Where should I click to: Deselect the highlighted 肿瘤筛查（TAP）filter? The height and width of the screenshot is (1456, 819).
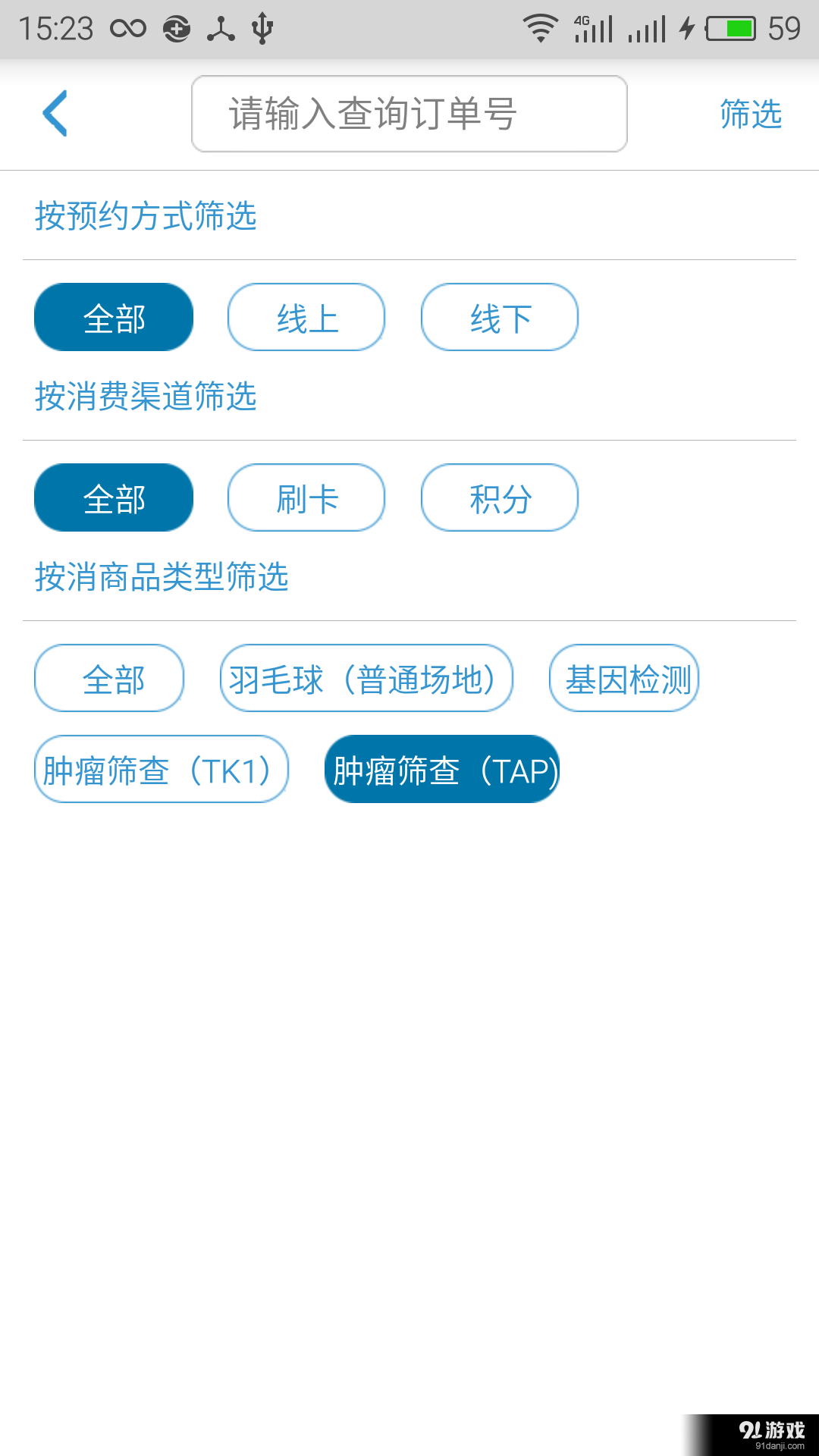tap(442, 770)
